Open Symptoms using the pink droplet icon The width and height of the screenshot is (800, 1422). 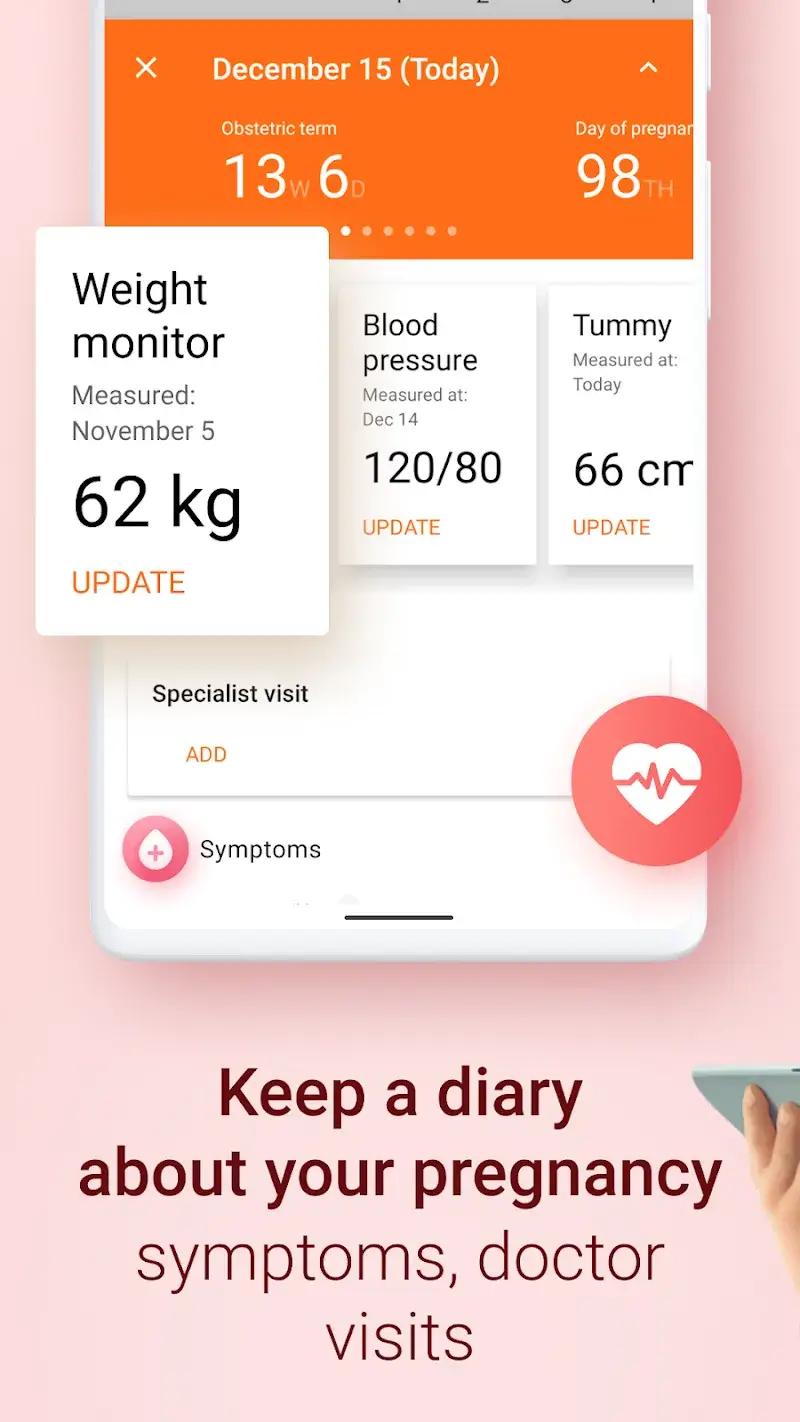pyautogui.click(x=155, y=849)
